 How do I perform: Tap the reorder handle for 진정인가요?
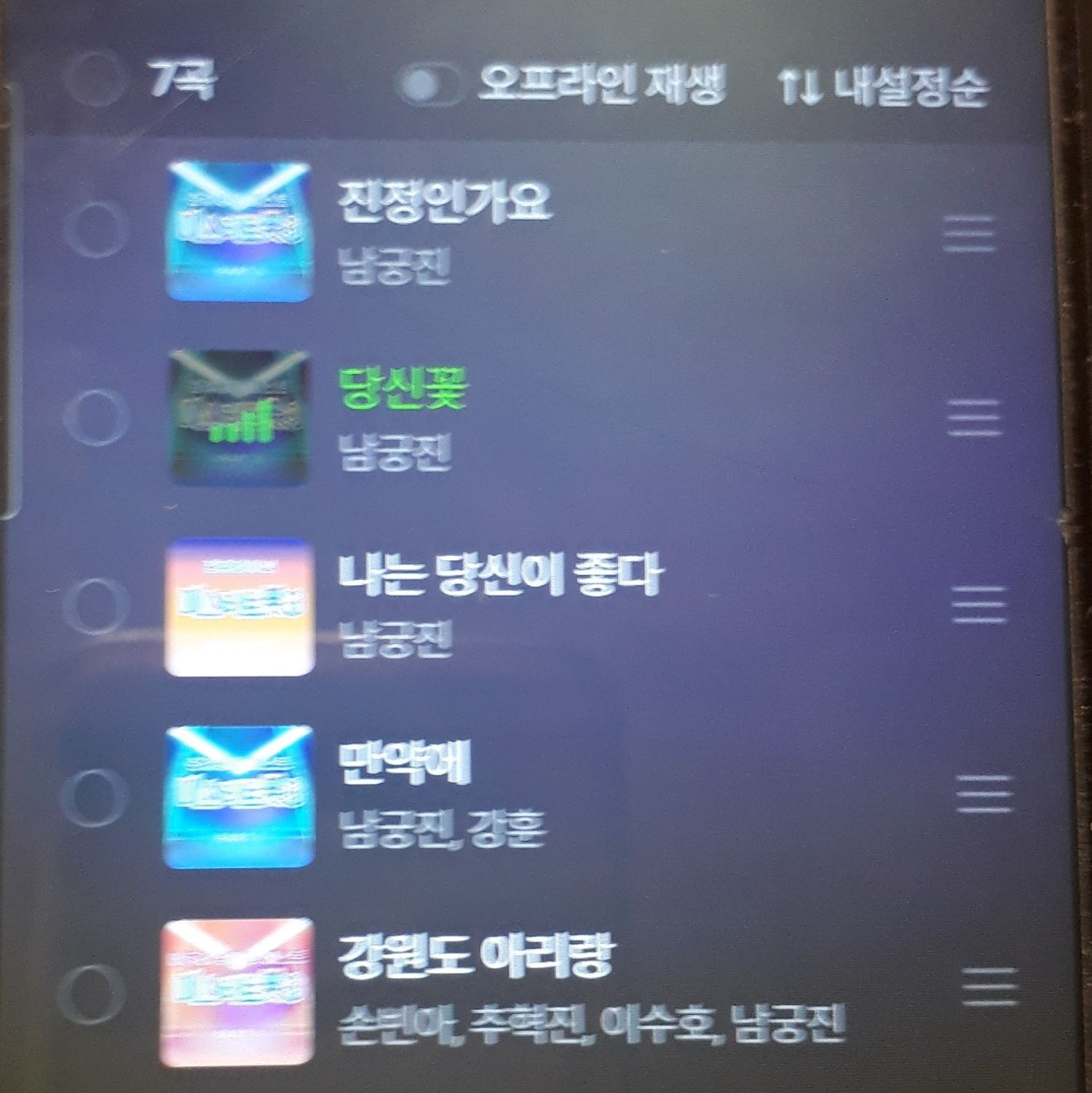pyautogui.click(x=968, y=234)
